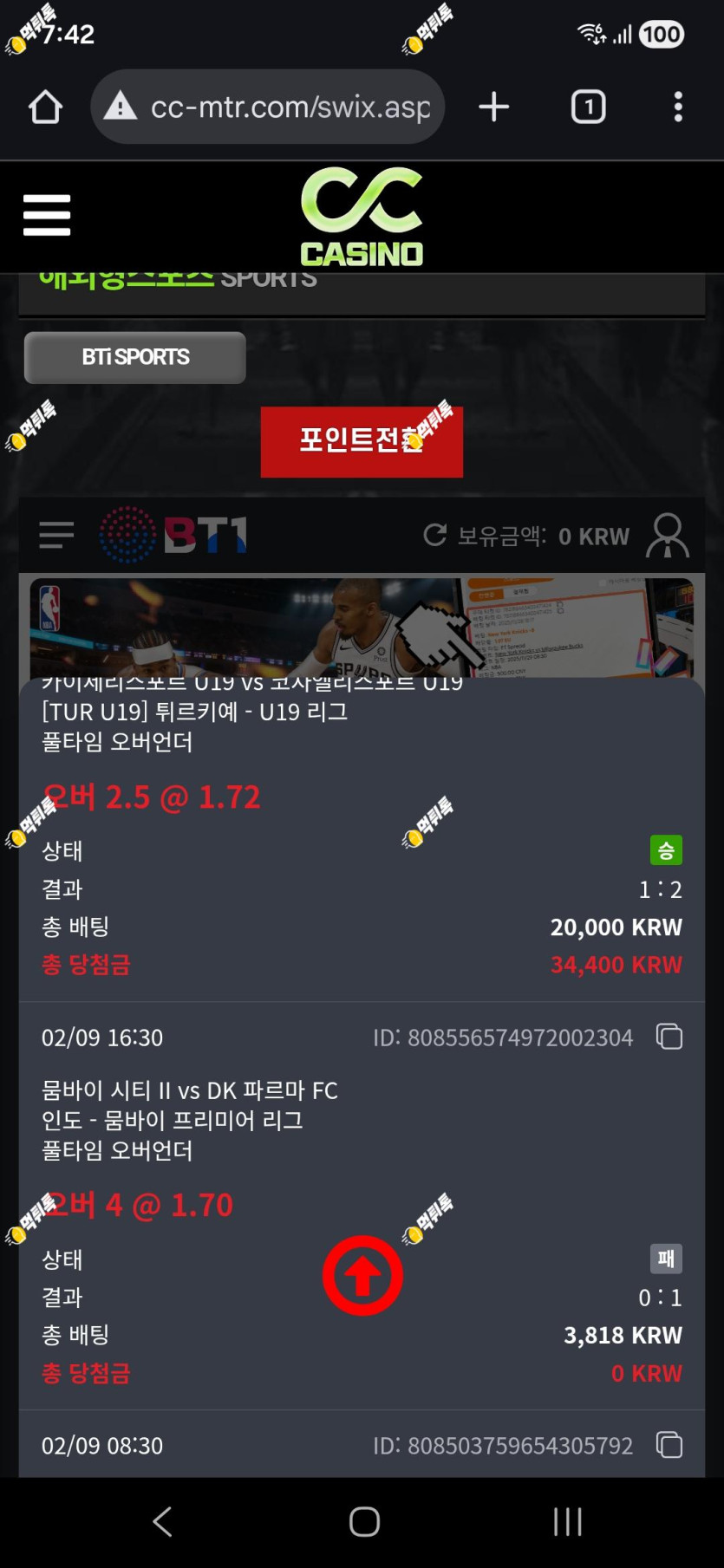The image size is (724, 1568).
Task: Open the recent apps view
Action: click(x=568, y=1521)
